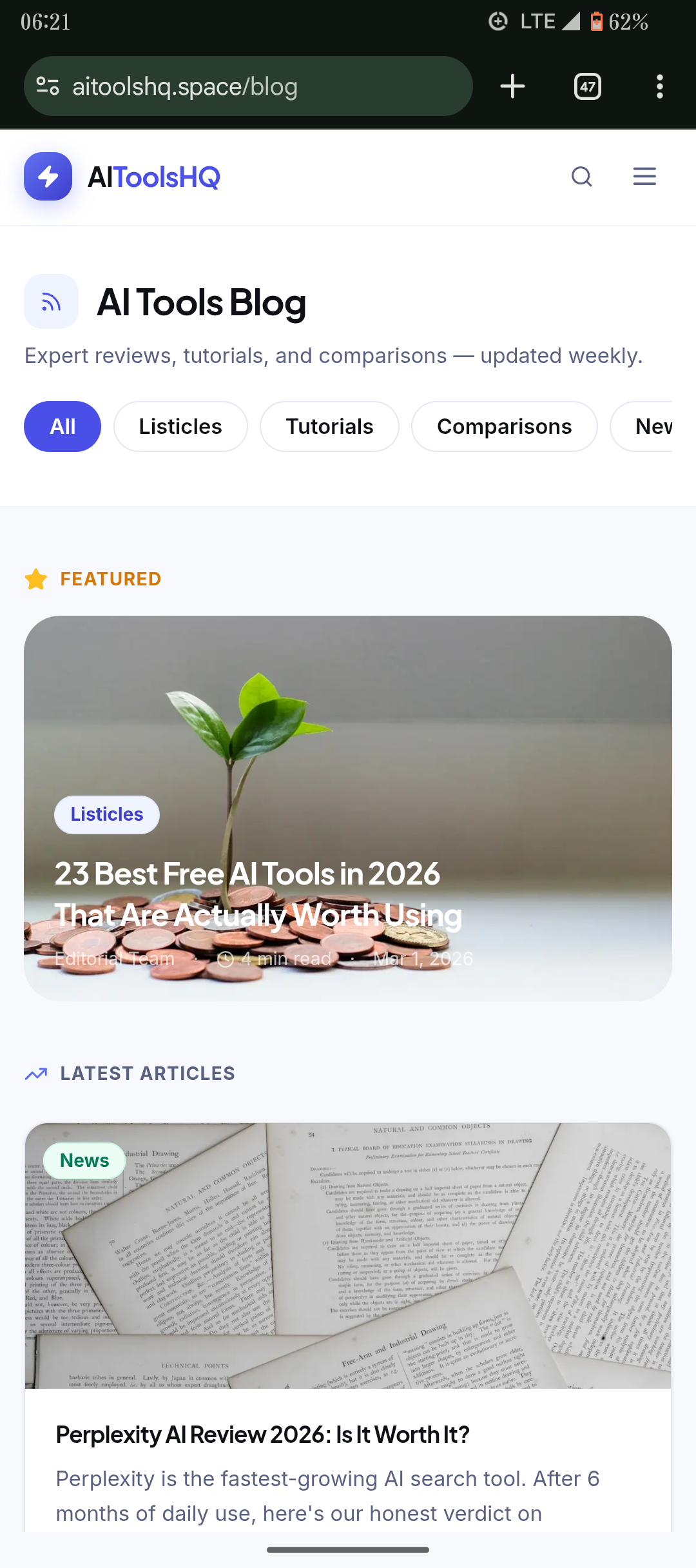Select the All filter chip
This screenshot has width=696, height=1568.
pyautogui.click(x=63, y=427)
